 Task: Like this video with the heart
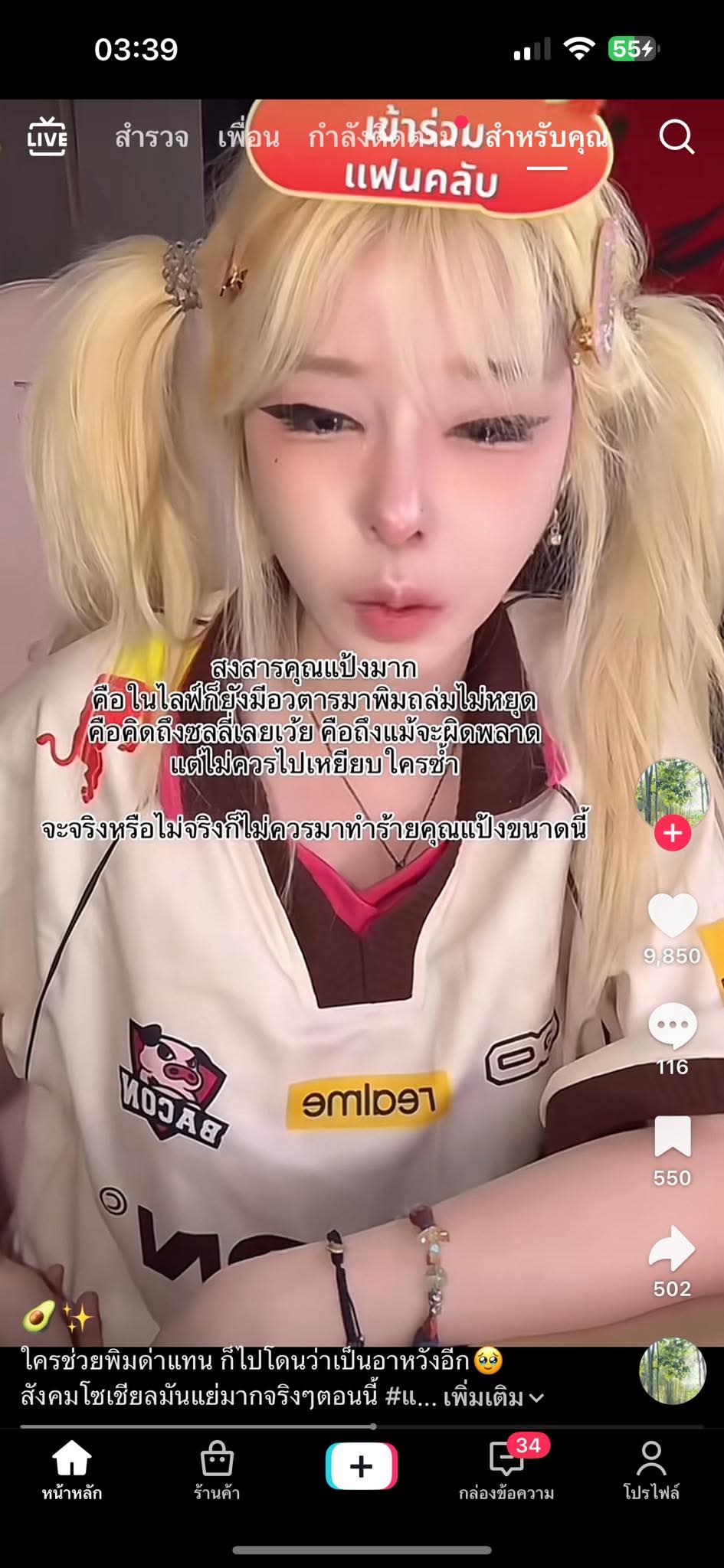[672, 916]
